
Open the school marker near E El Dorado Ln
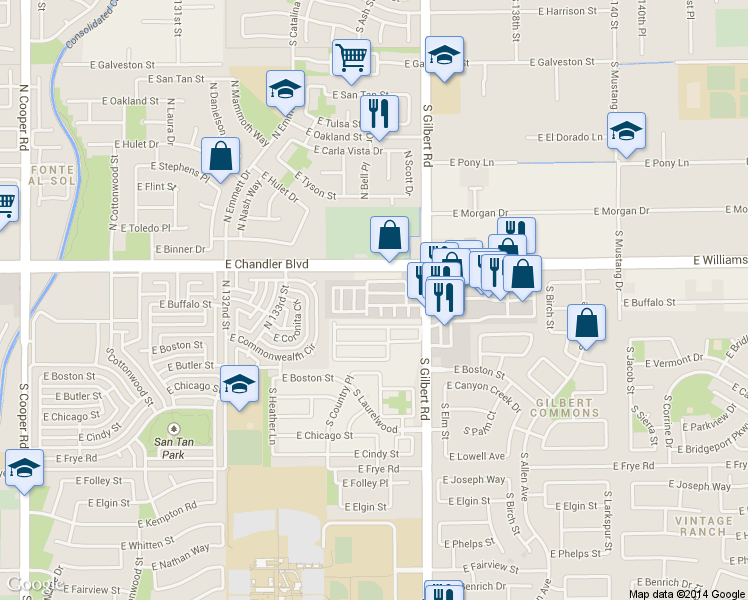(x=626, y=131)
